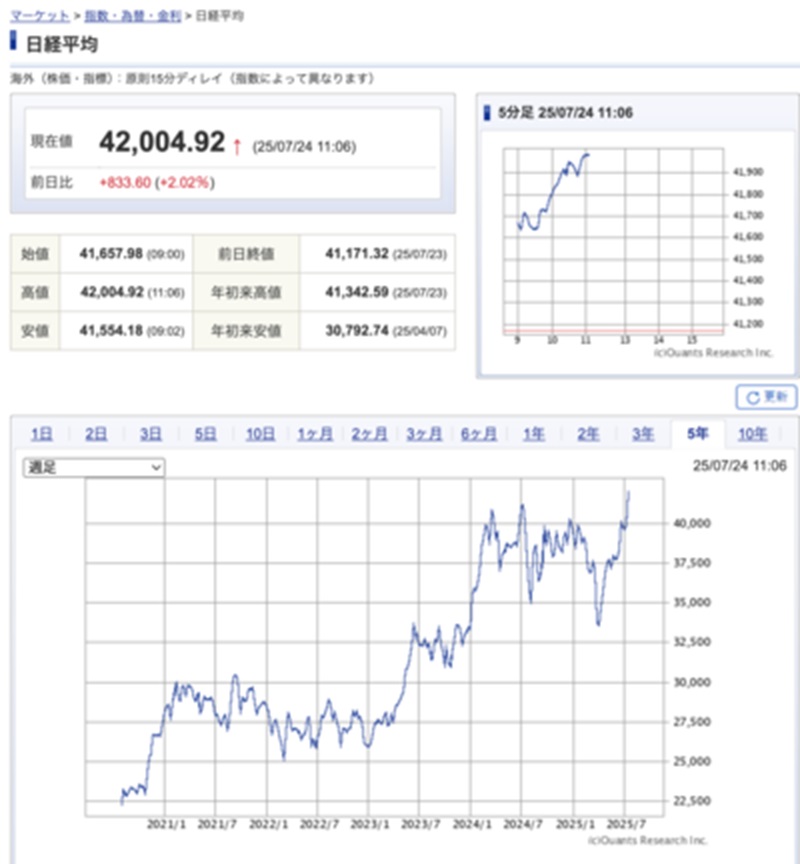Switch to the 5日 chart tab
The image size is (800, 864).
(x=205, y=434)
